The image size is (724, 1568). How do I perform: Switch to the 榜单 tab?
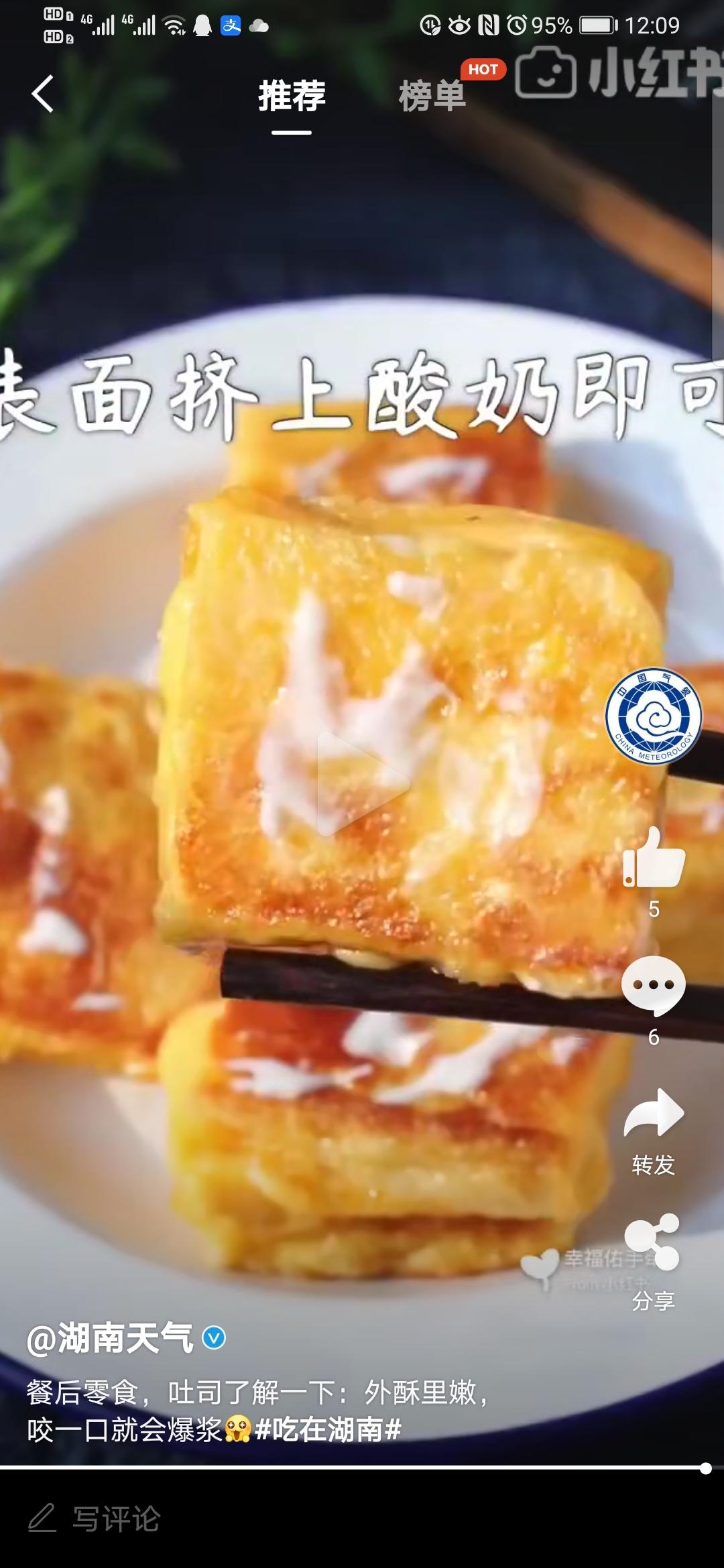432,96
